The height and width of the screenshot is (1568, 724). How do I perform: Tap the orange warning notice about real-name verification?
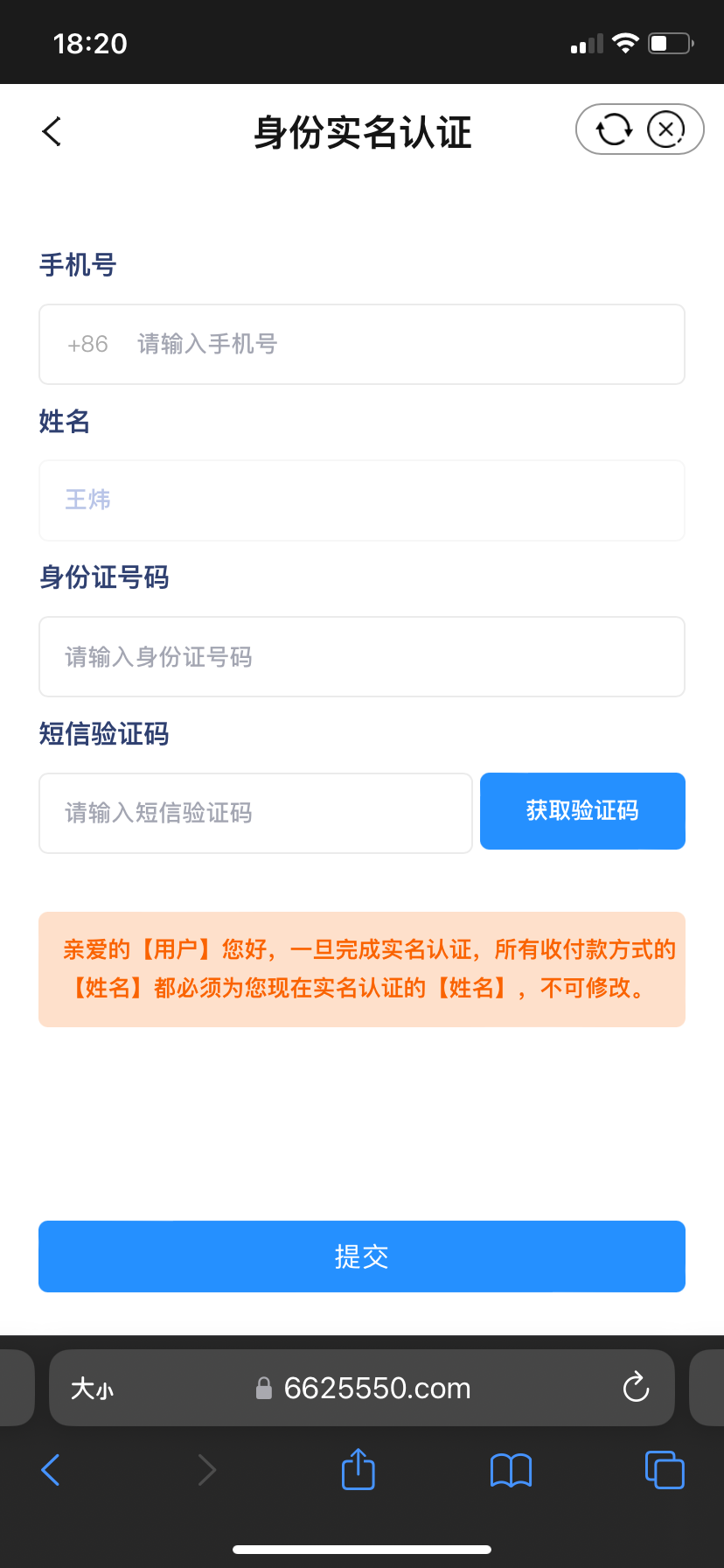point(361,969)
